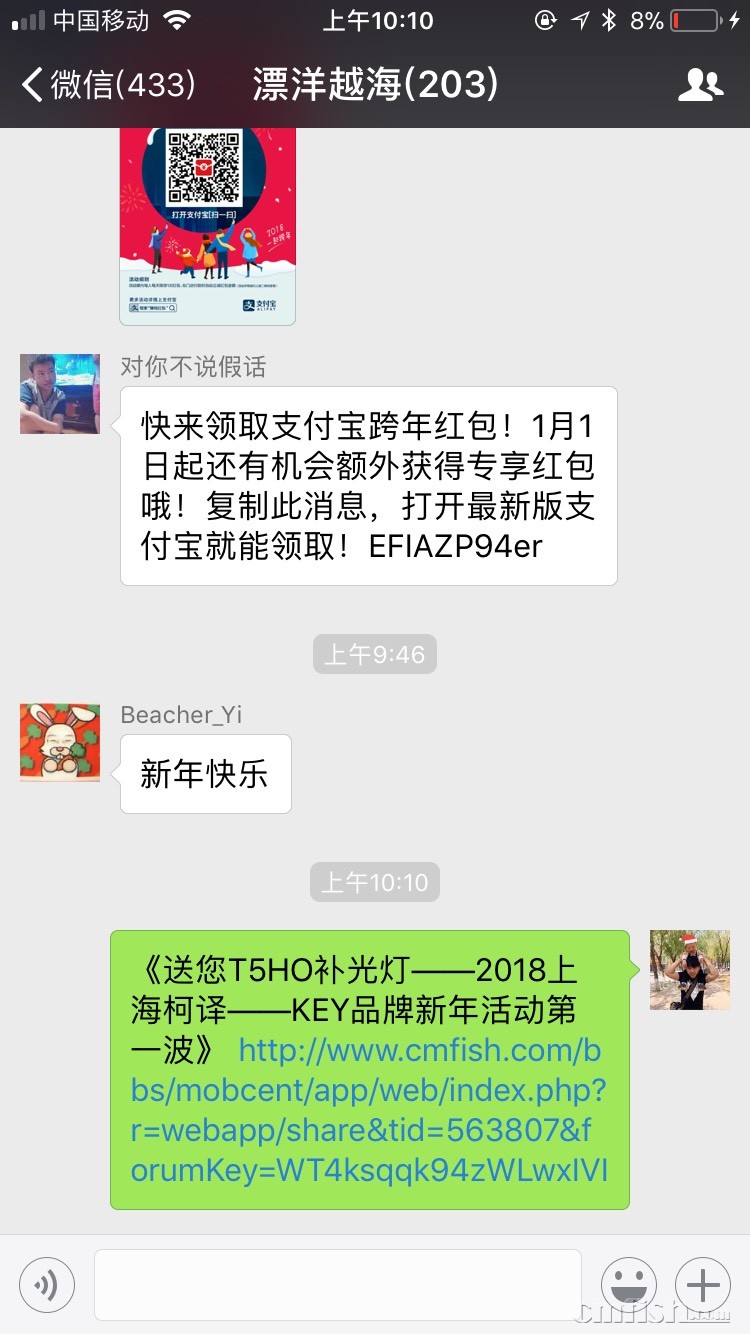Open the Alipay red packet image

click(x=208, y=225)
